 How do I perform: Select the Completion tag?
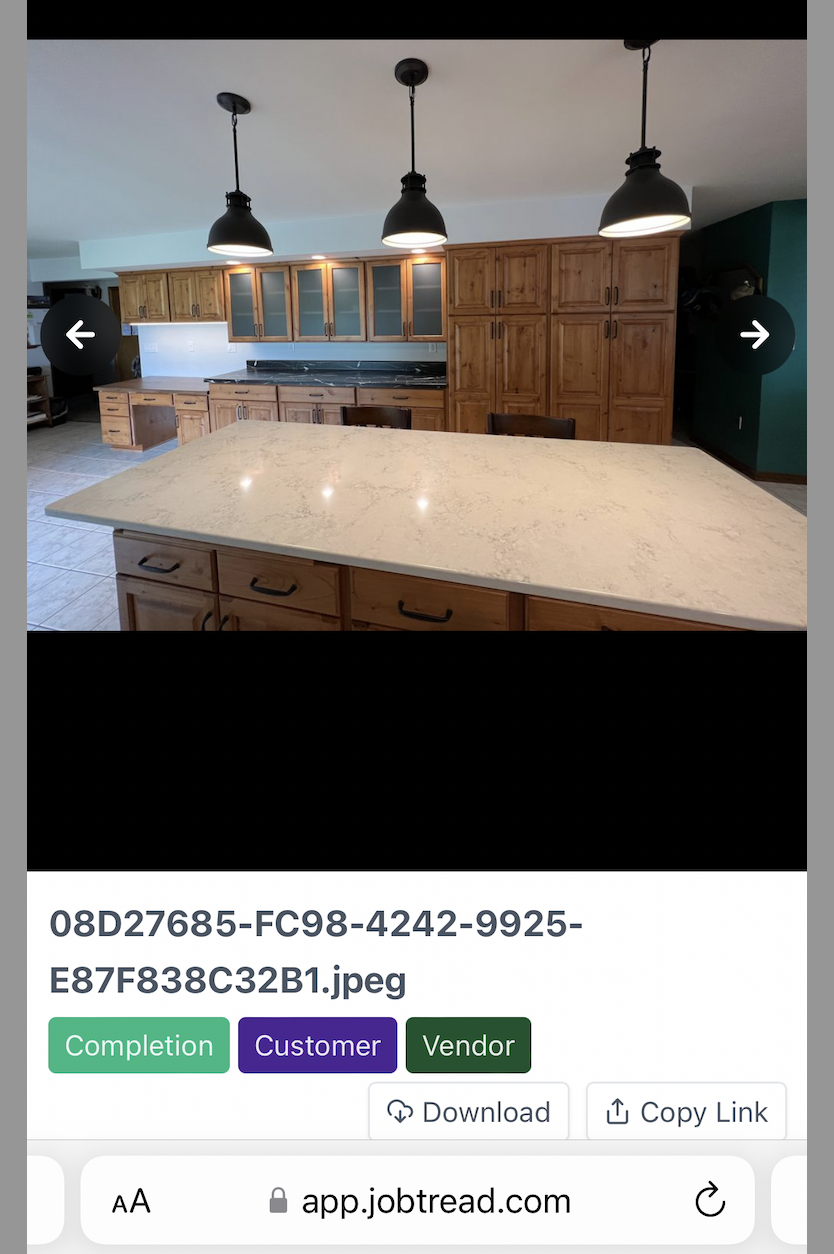point(139,1045)
